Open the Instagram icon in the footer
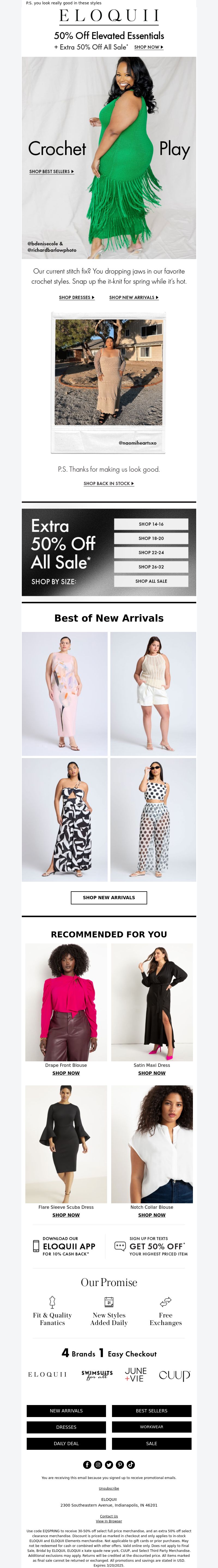Screen dimensions: 218x1568 (x=98, y=1465)
